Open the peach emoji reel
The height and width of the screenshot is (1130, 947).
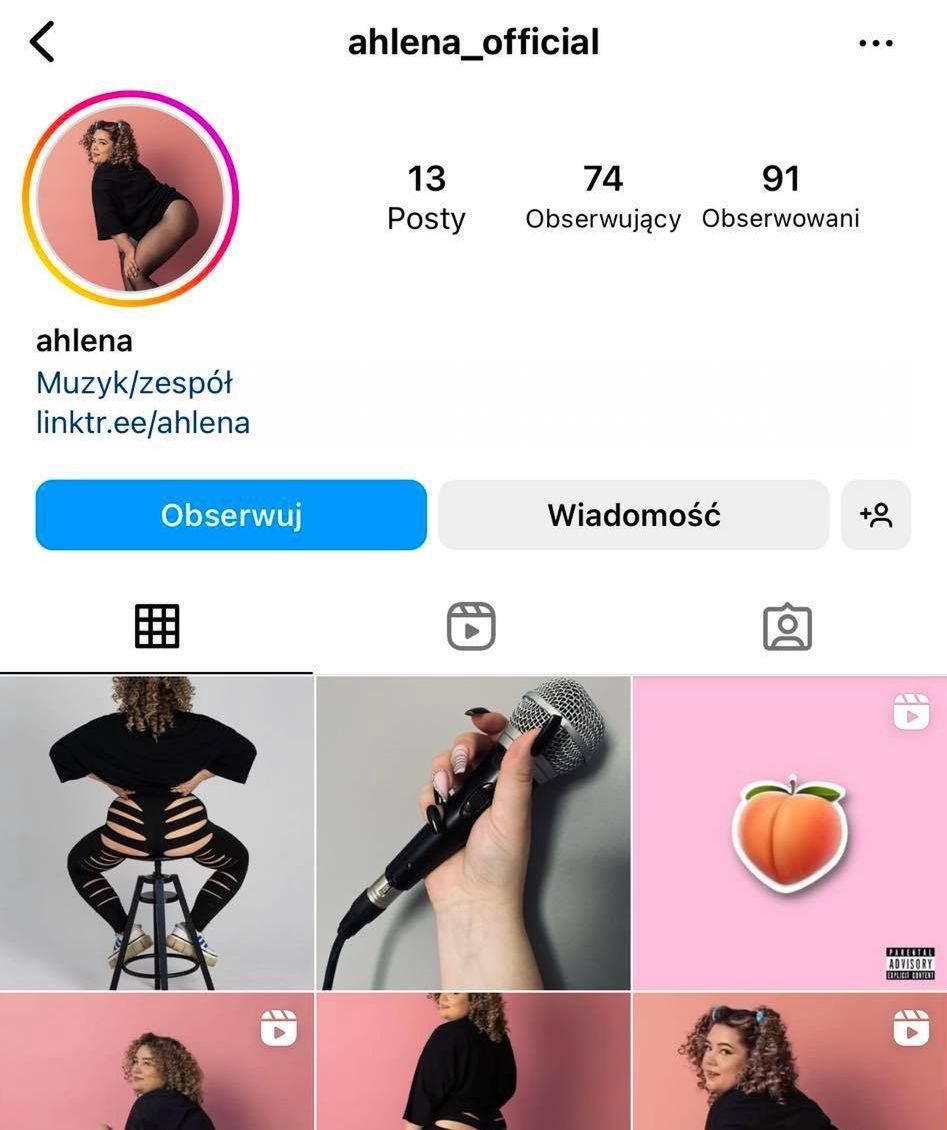[789, 832]
